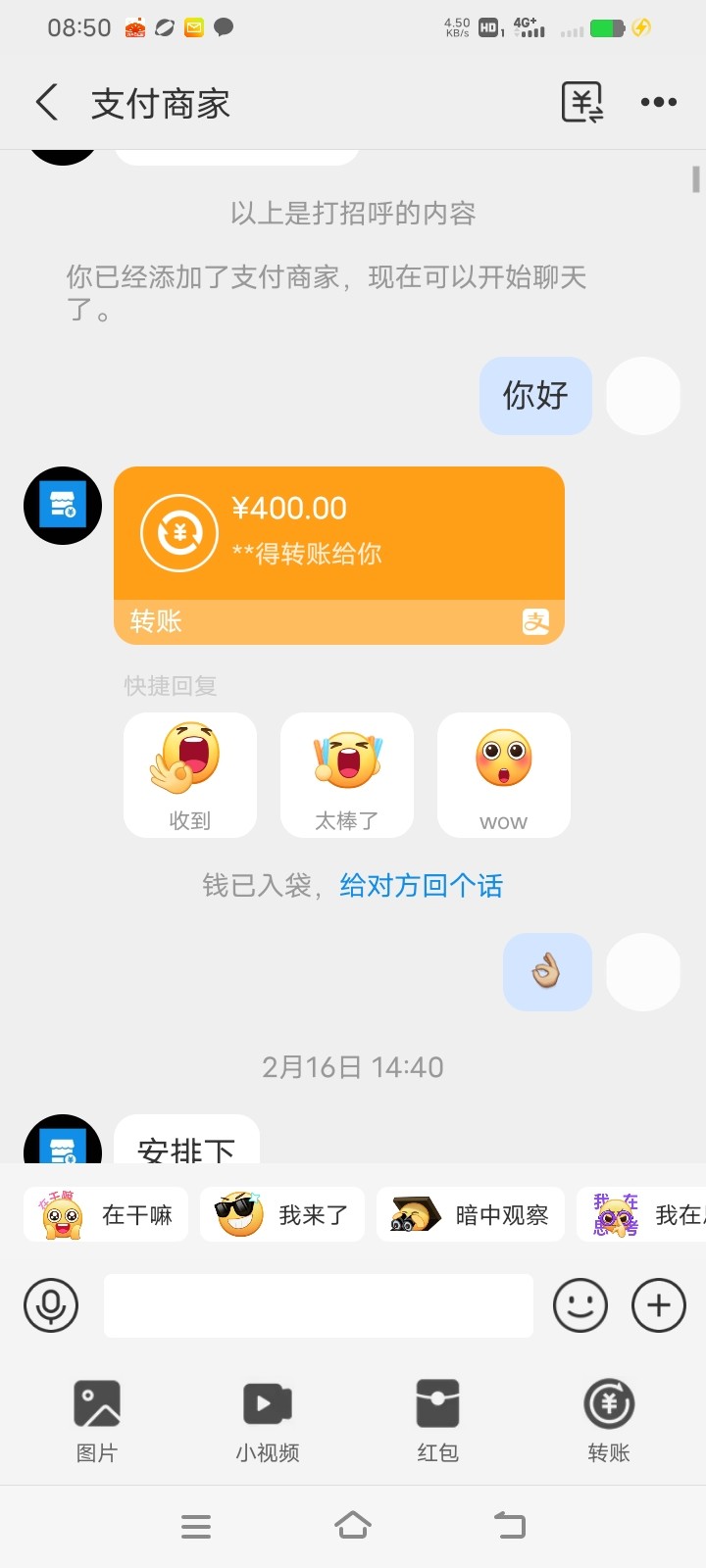Open the three-dot overflow menu

[x=659, y=103]
